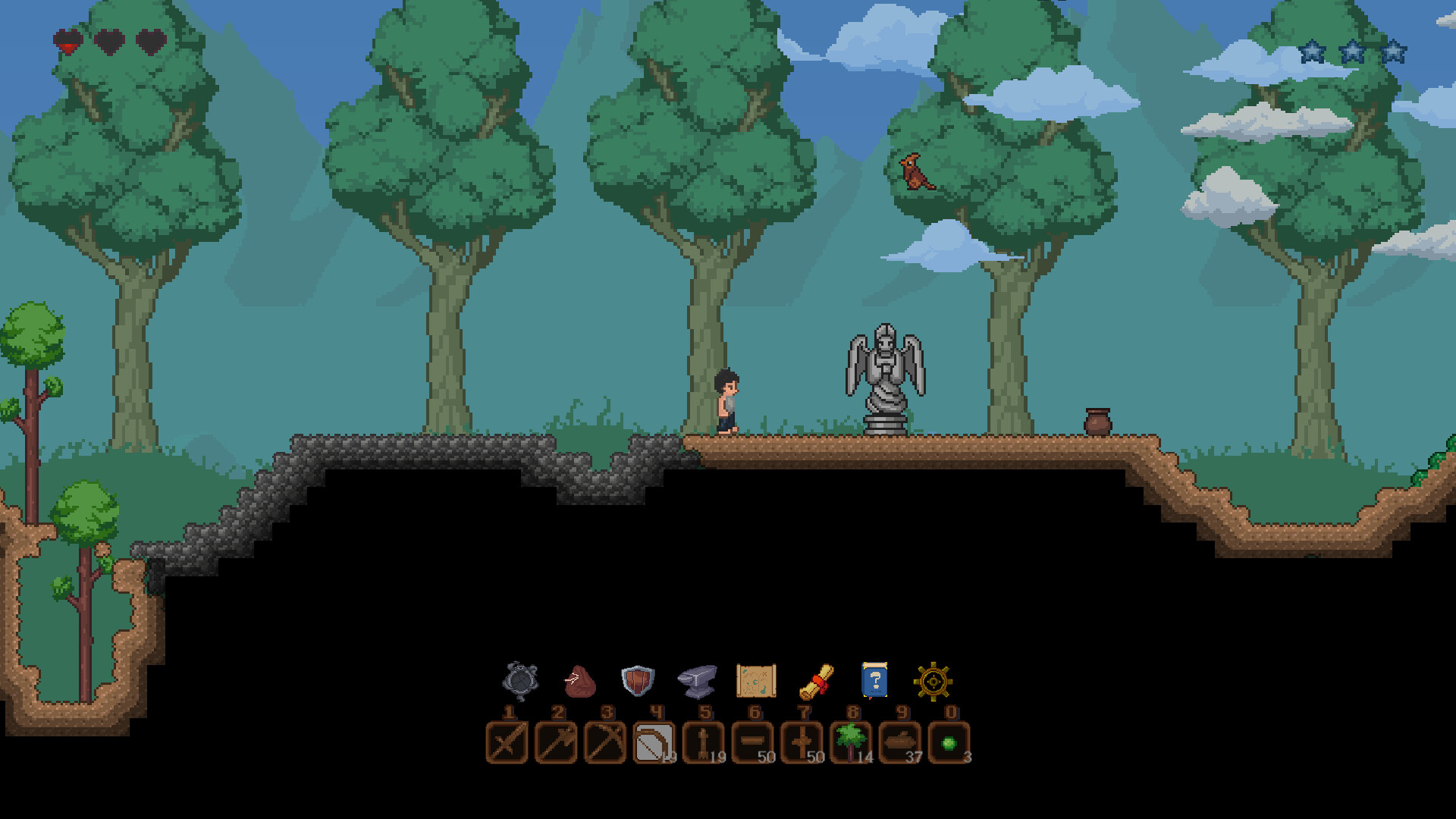
Task: Open the treasure map
Action: point(755,681)
